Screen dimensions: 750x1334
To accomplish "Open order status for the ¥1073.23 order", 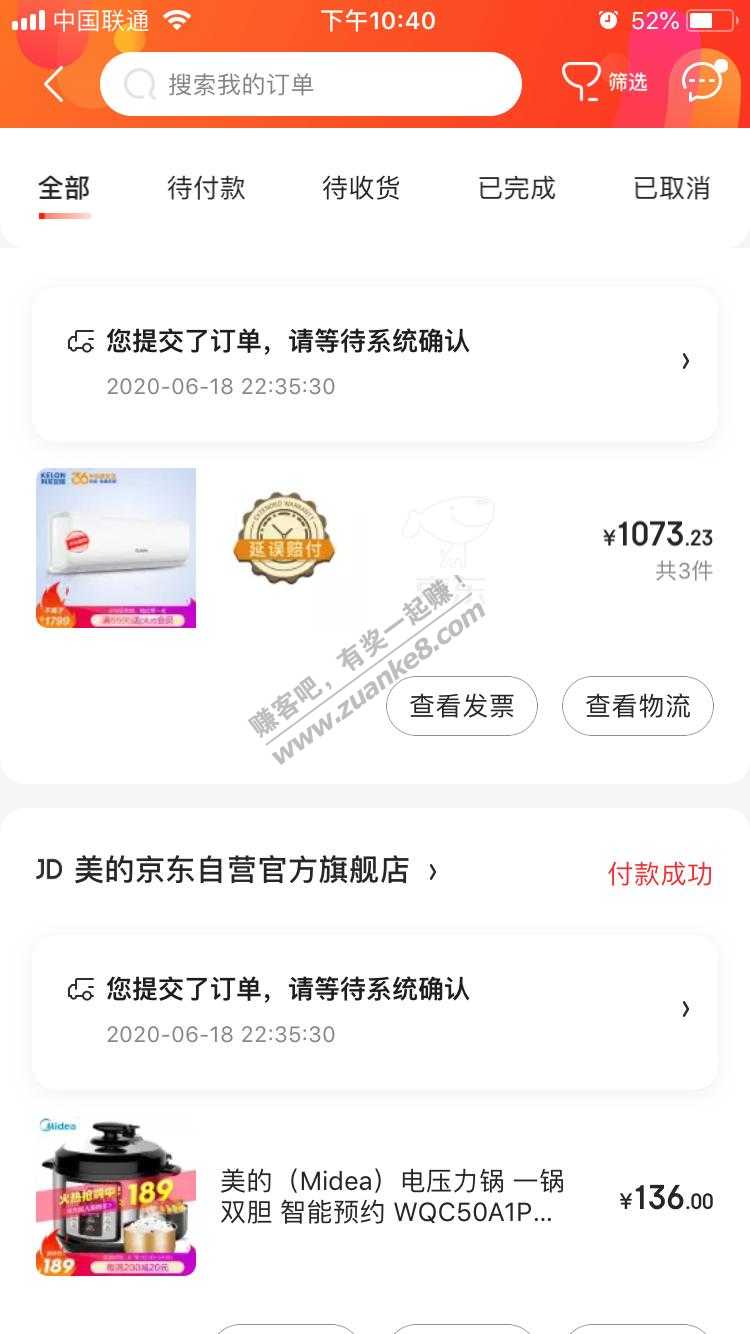I will pyautogui.click(x=375, y=363).
